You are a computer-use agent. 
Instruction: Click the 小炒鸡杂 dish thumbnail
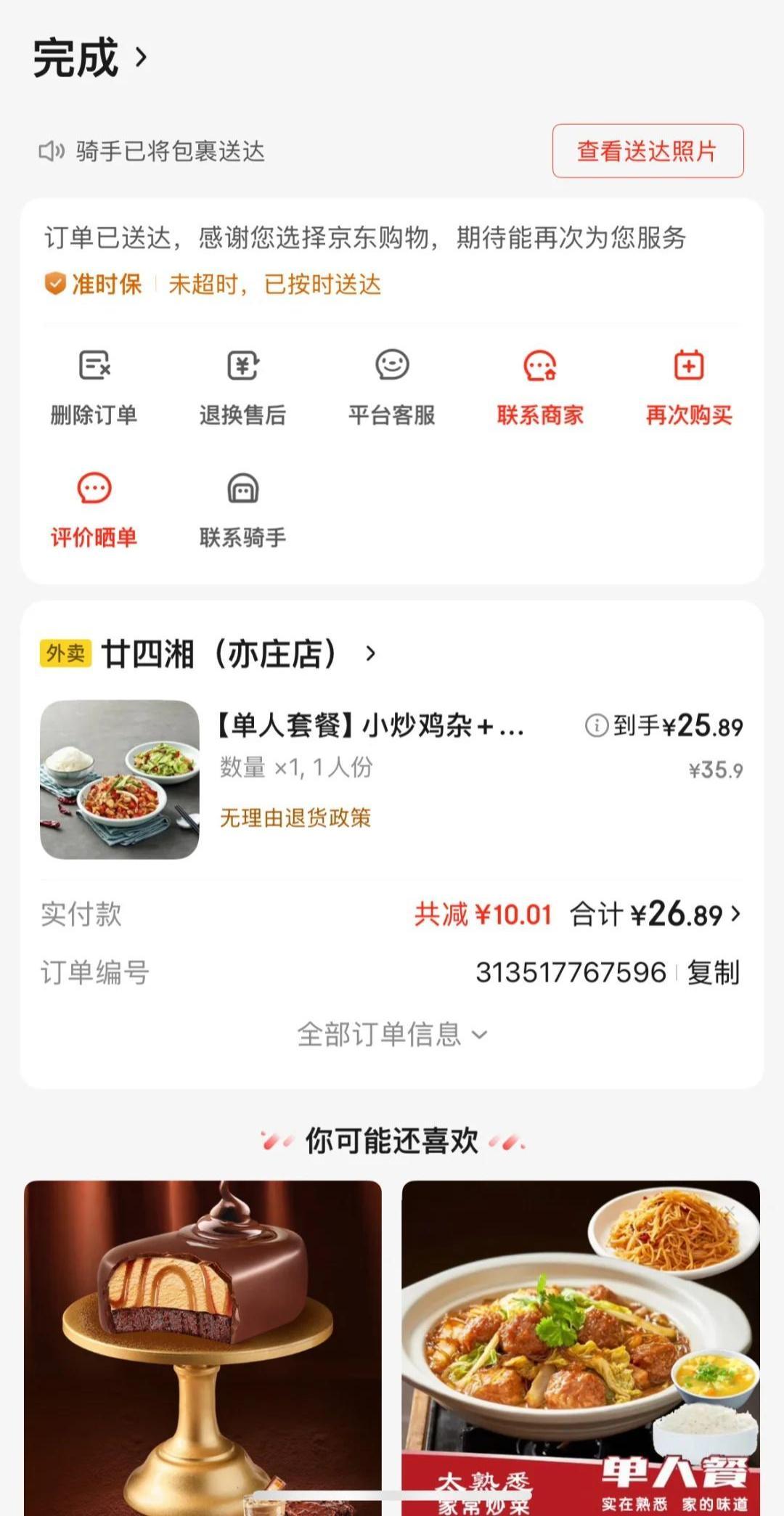click(x=120, y=777)
